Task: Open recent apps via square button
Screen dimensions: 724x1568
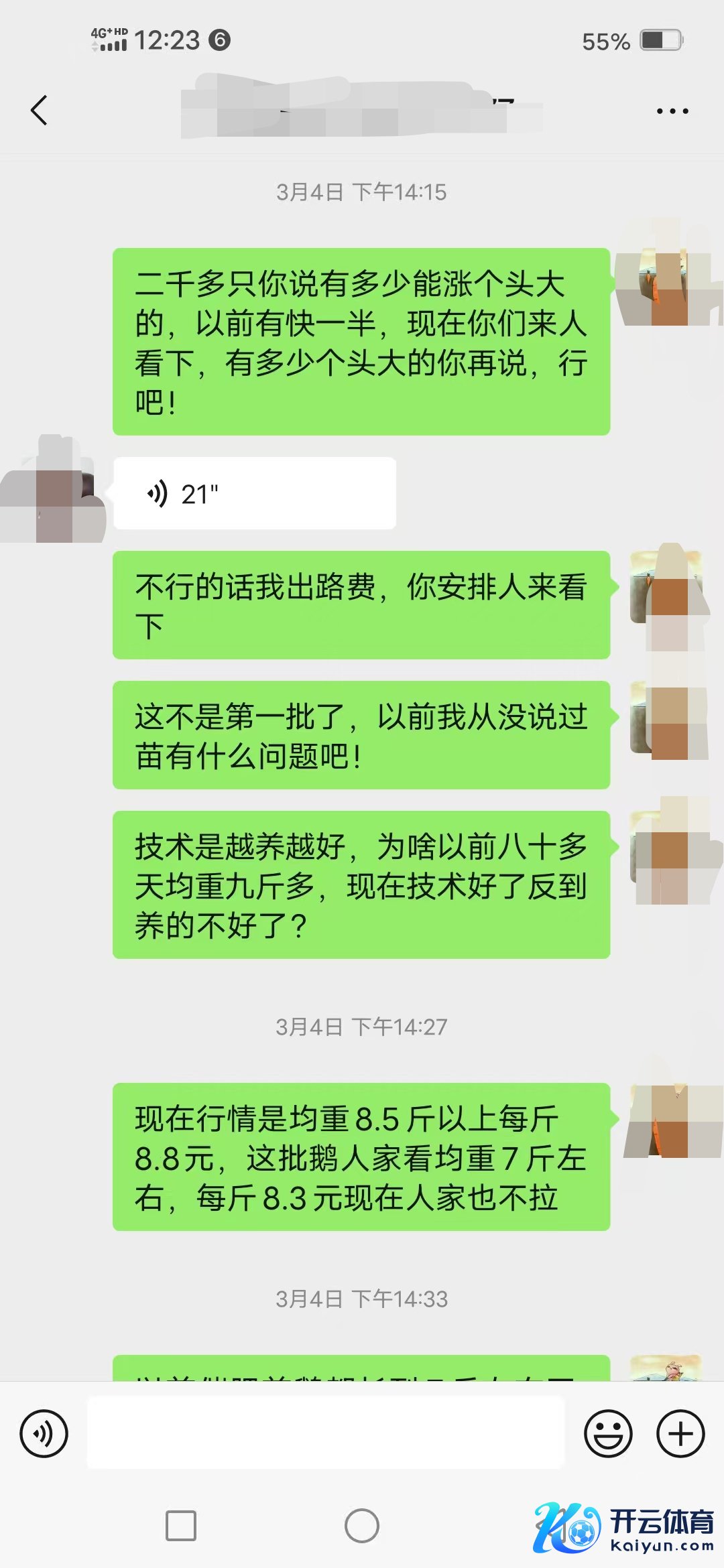Action: pos(181,1526)
